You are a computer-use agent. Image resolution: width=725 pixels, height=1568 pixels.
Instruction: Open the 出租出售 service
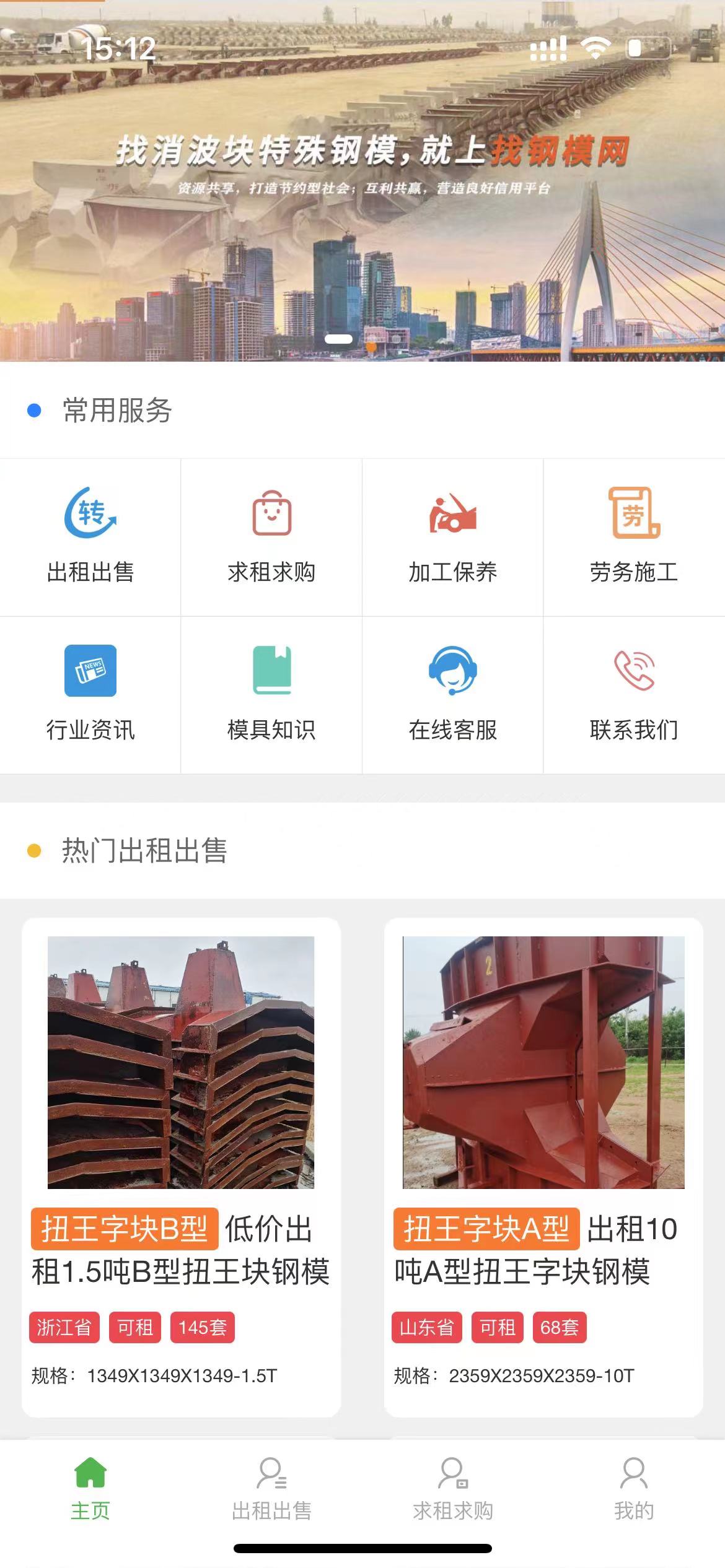tap(90, 536)
